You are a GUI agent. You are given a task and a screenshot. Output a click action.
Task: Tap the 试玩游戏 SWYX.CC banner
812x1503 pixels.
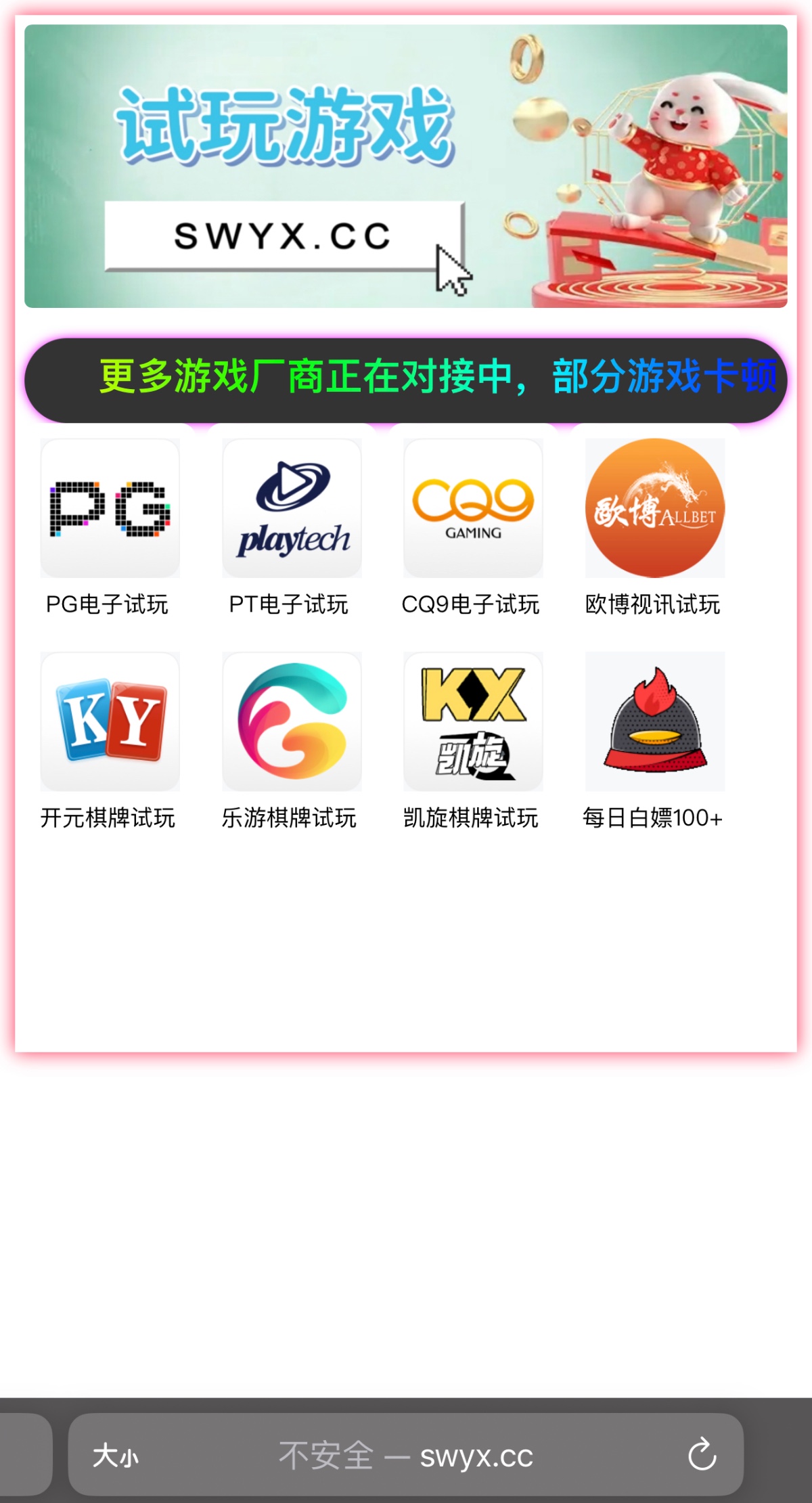tap(406, 166)
